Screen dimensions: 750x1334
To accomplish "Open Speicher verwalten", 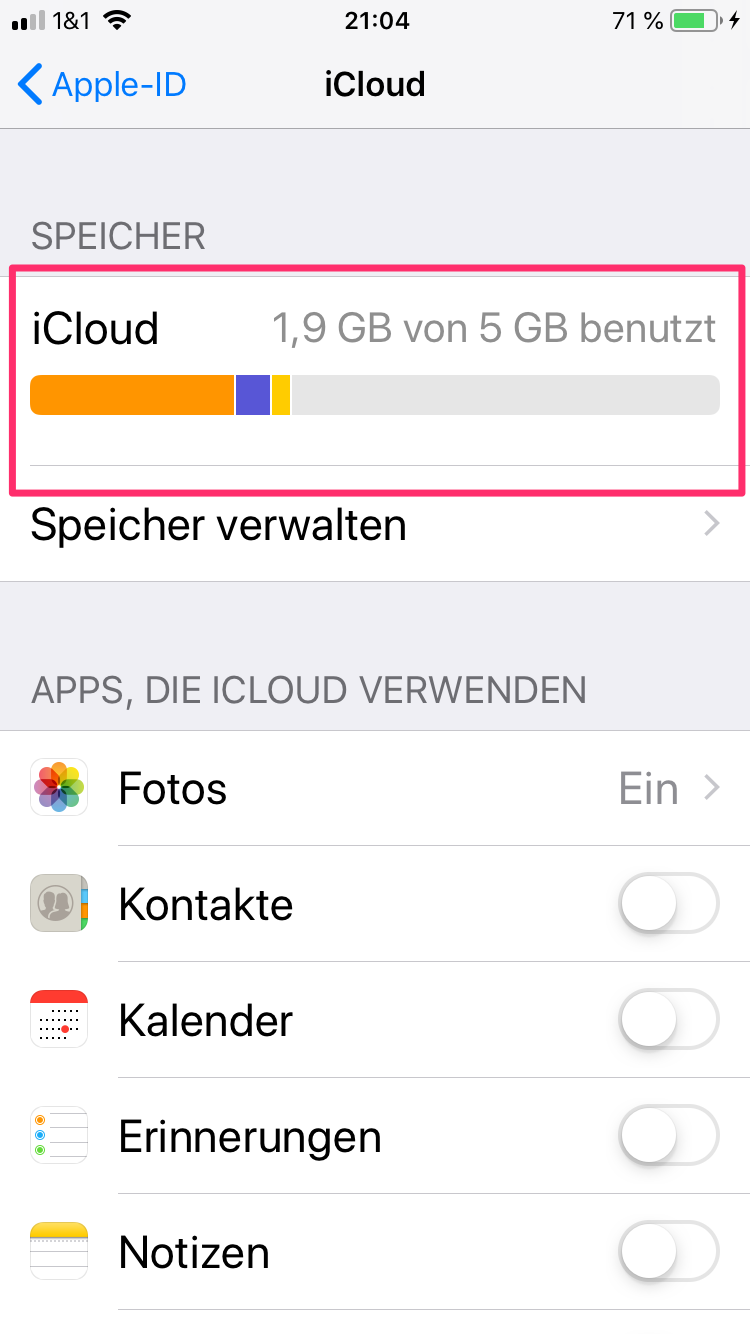I will click(375, 524).
